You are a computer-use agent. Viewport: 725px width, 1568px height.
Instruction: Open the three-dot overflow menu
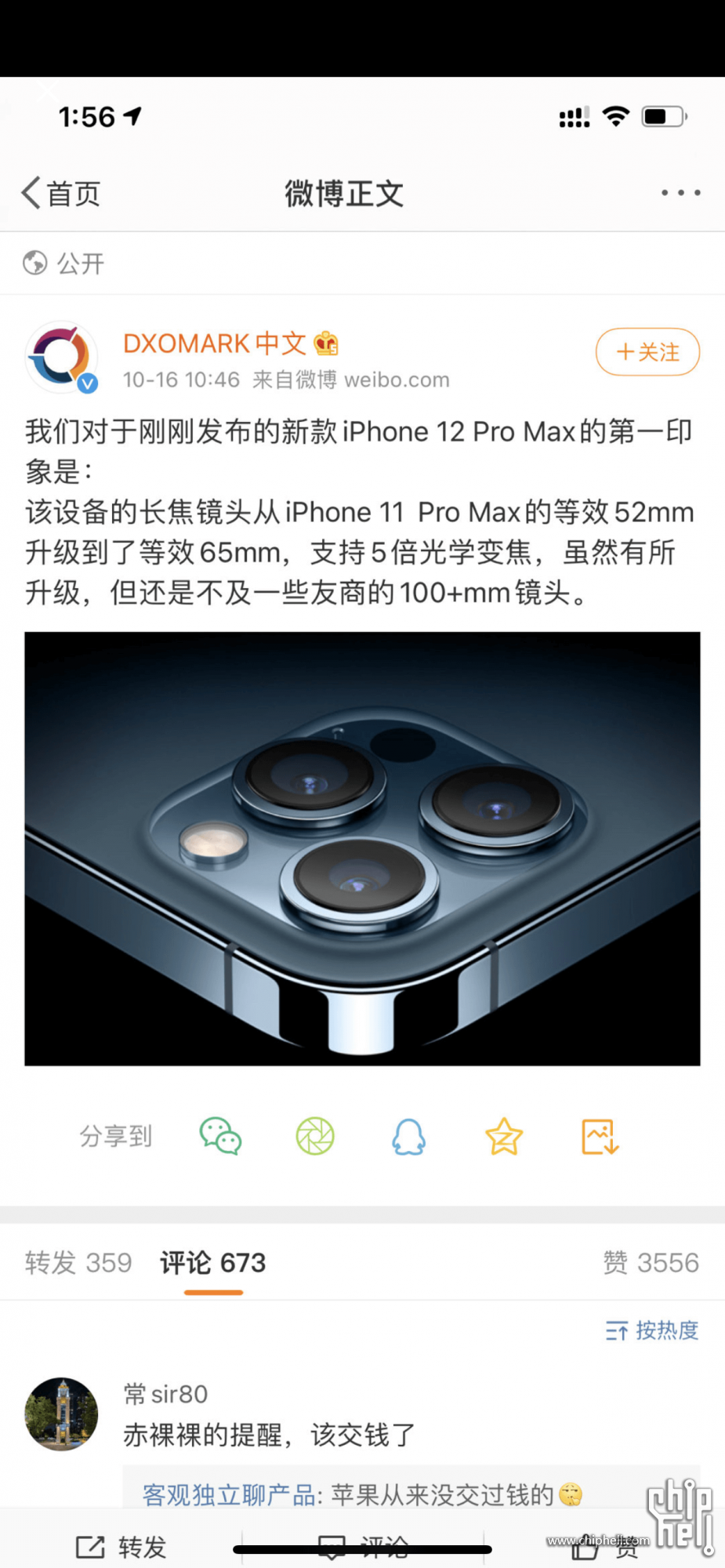point(680,193)
